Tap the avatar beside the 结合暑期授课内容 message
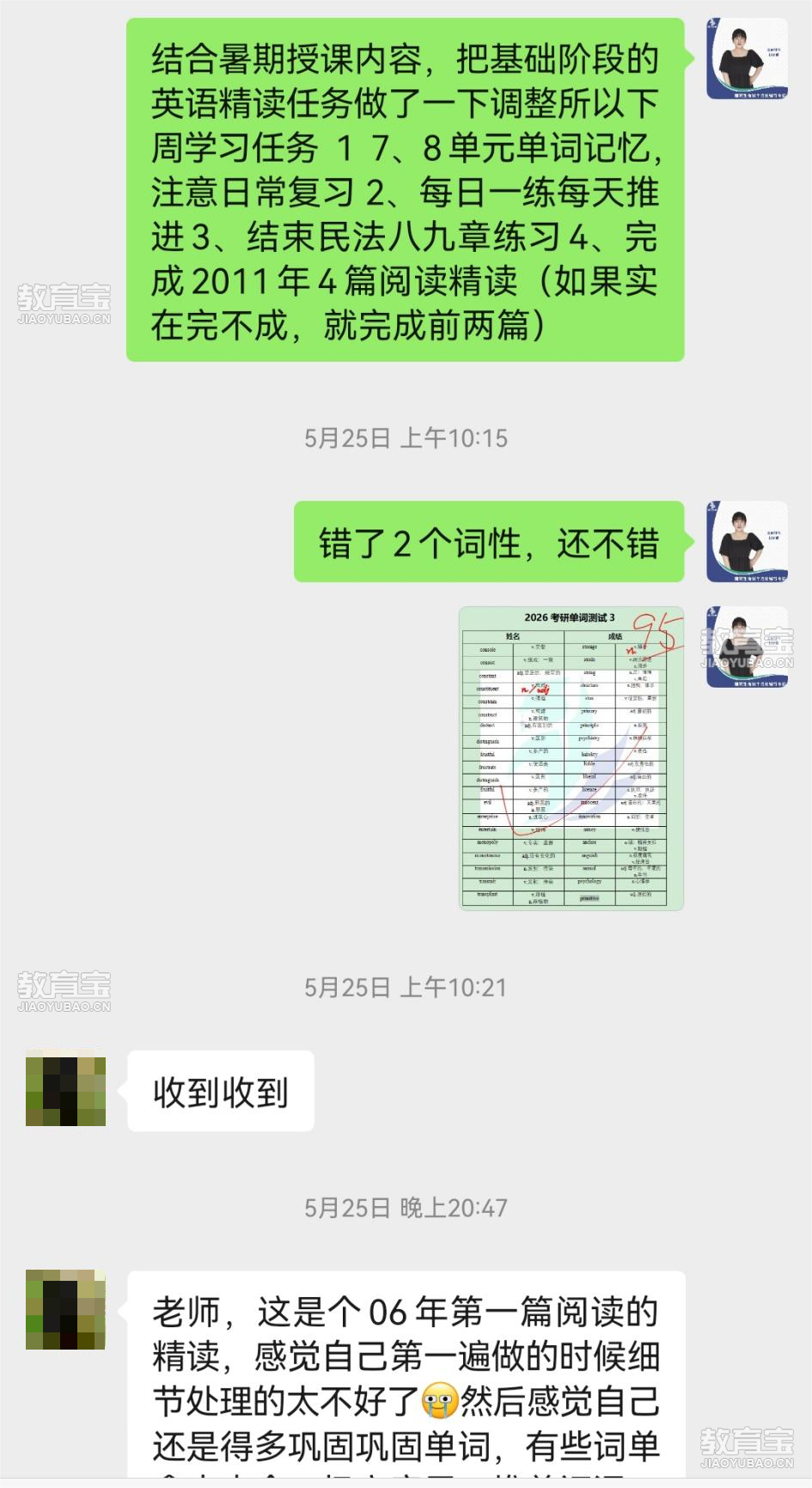812x1488 pixels. [747, 58]
